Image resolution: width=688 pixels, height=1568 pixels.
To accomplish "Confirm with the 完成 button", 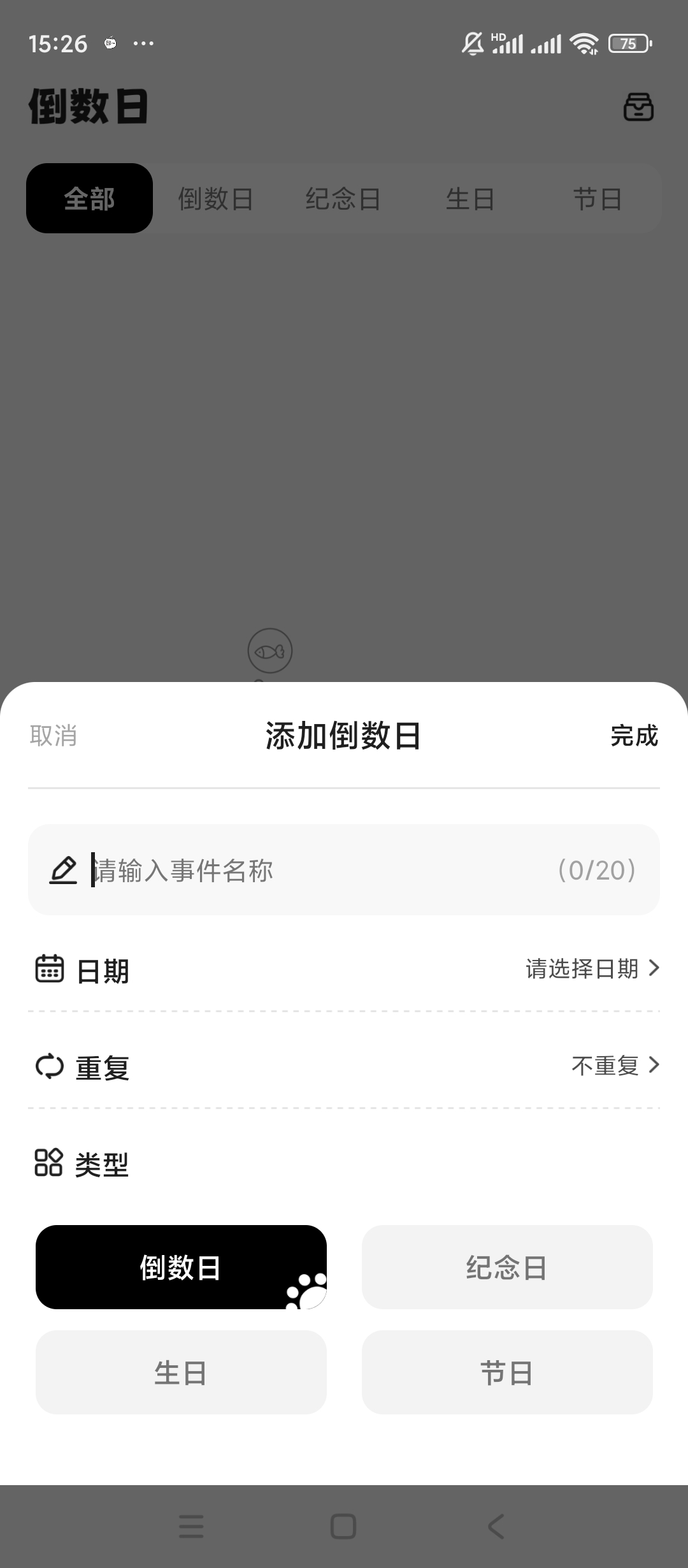I will tap(634, 736).
